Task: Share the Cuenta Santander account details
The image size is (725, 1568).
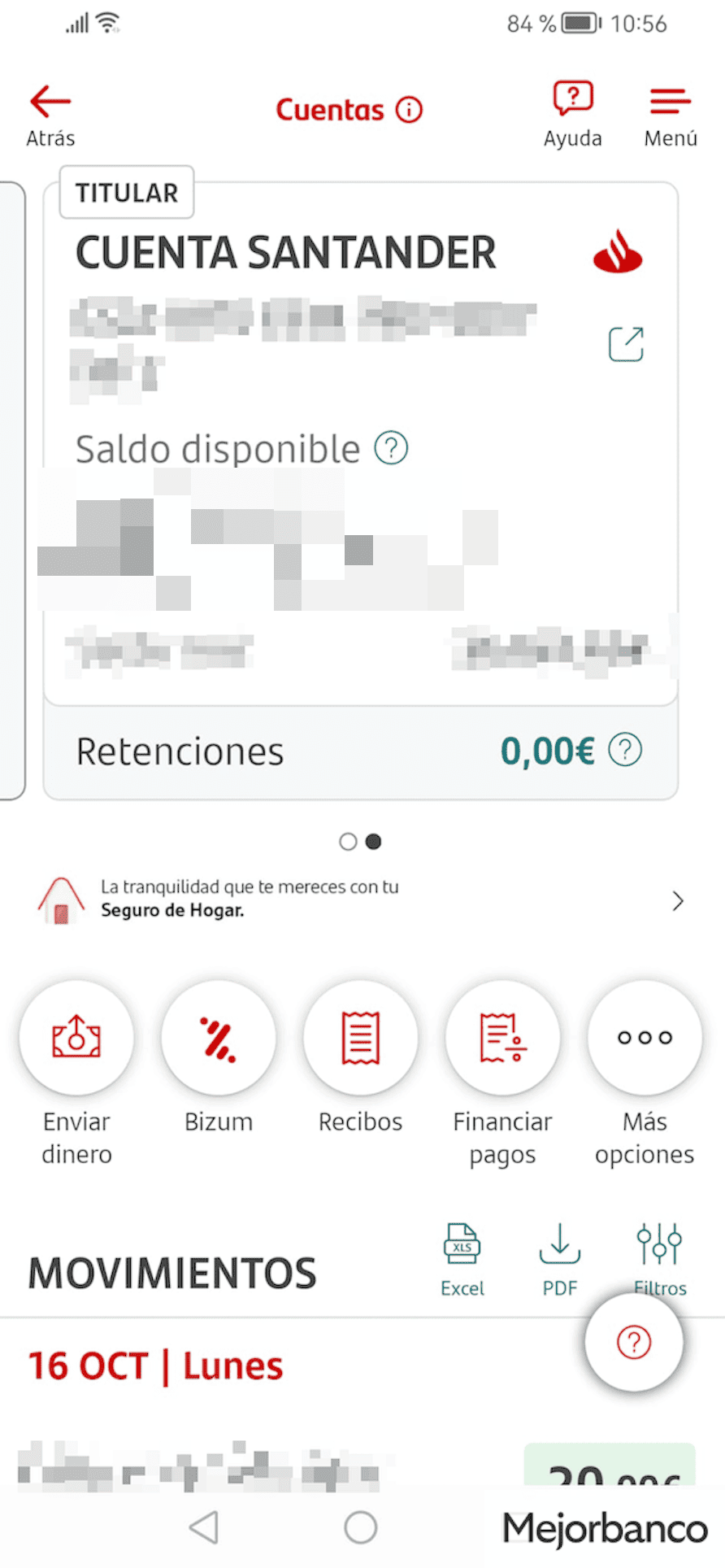Action: (x=626, y=344)
